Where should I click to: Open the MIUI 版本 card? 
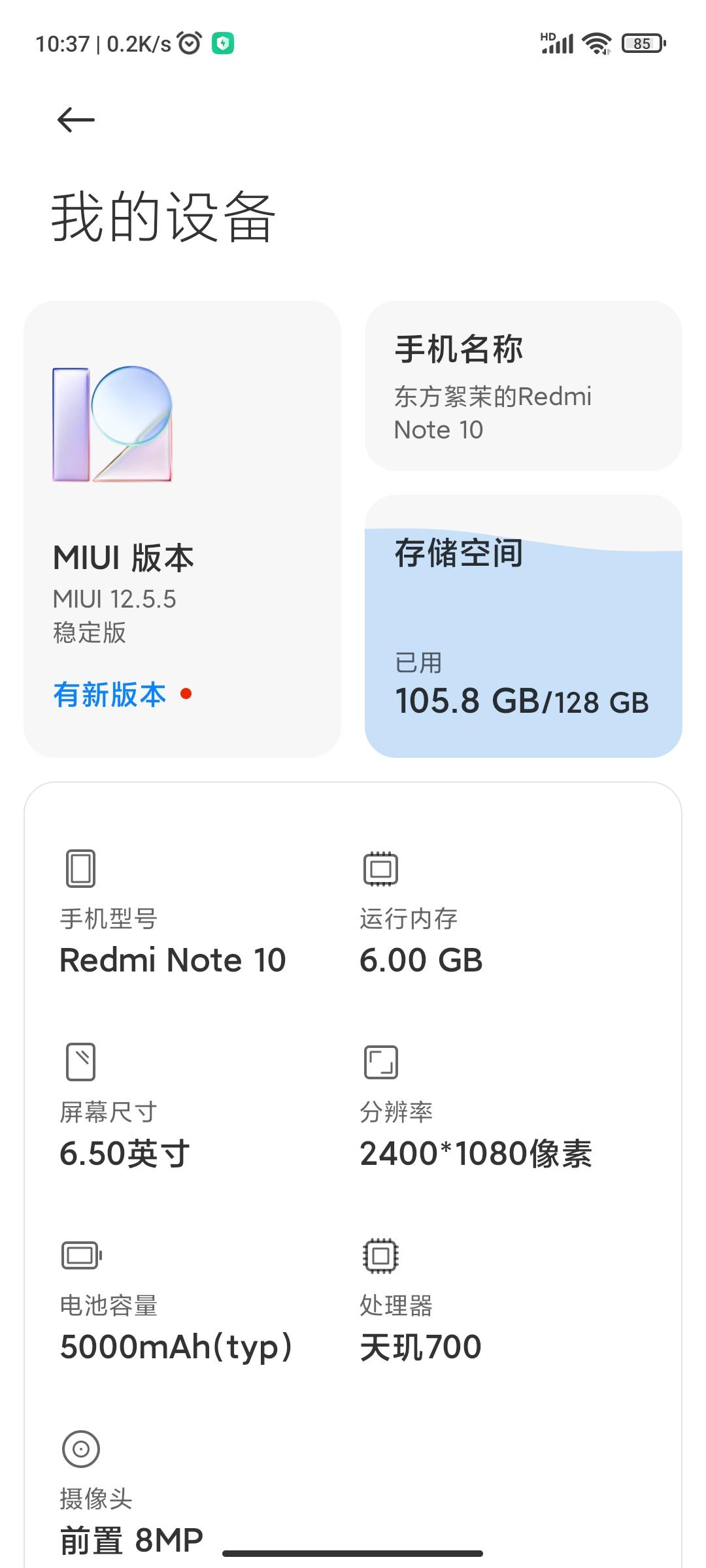182,529
